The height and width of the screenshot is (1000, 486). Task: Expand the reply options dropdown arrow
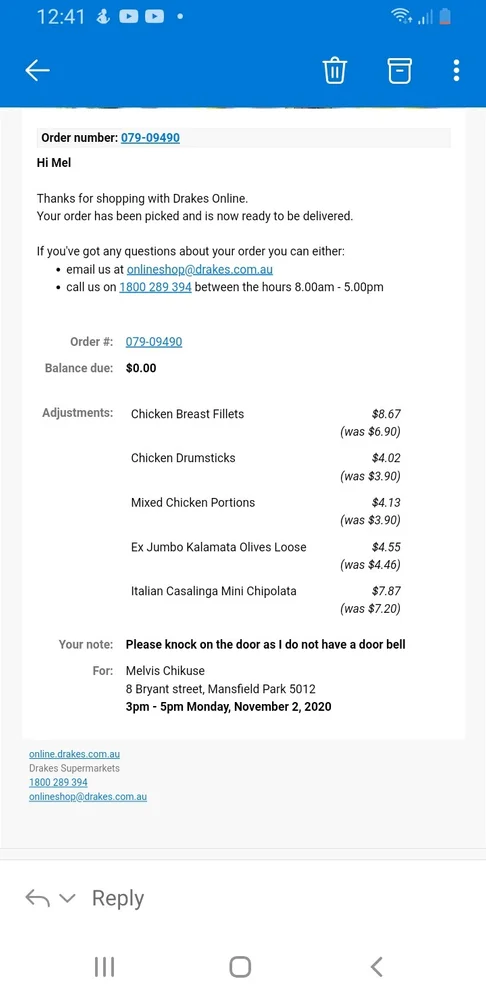[x=67, y=899]
